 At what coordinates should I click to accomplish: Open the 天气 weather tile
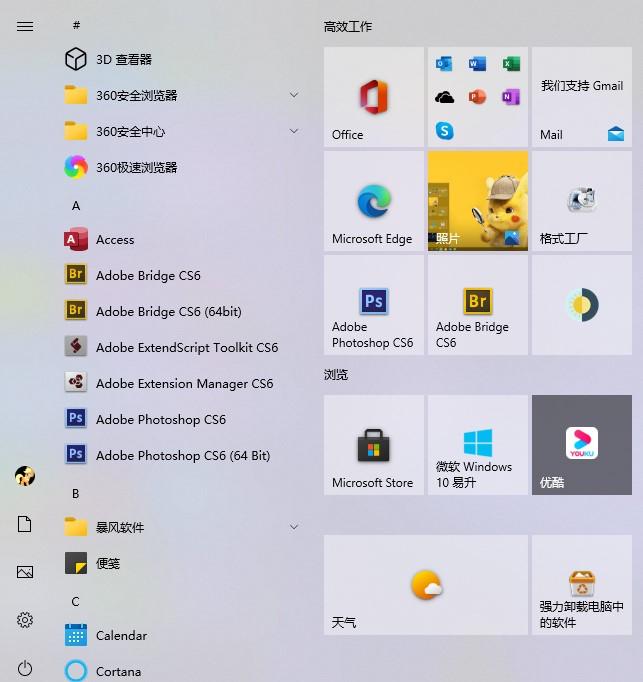pos(426,585)
